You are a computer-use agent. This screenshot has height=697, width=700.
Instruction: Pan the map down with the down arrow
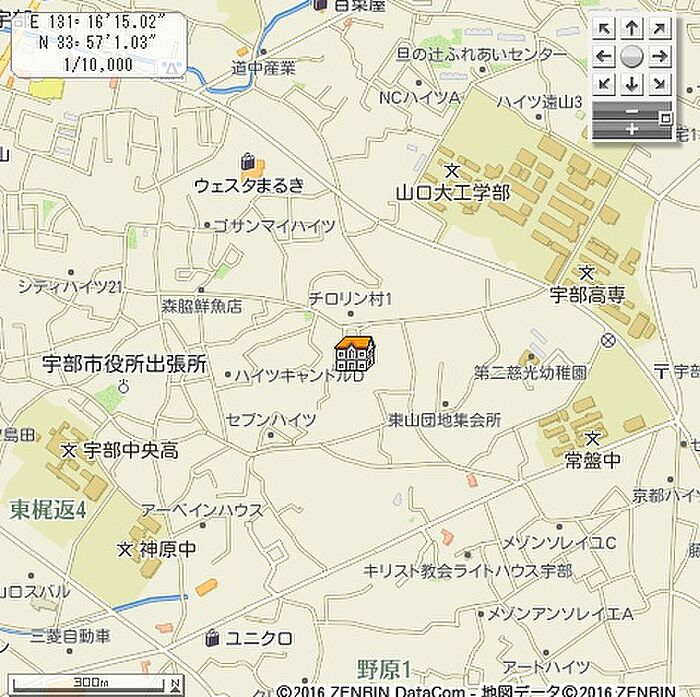pos(631,84)
